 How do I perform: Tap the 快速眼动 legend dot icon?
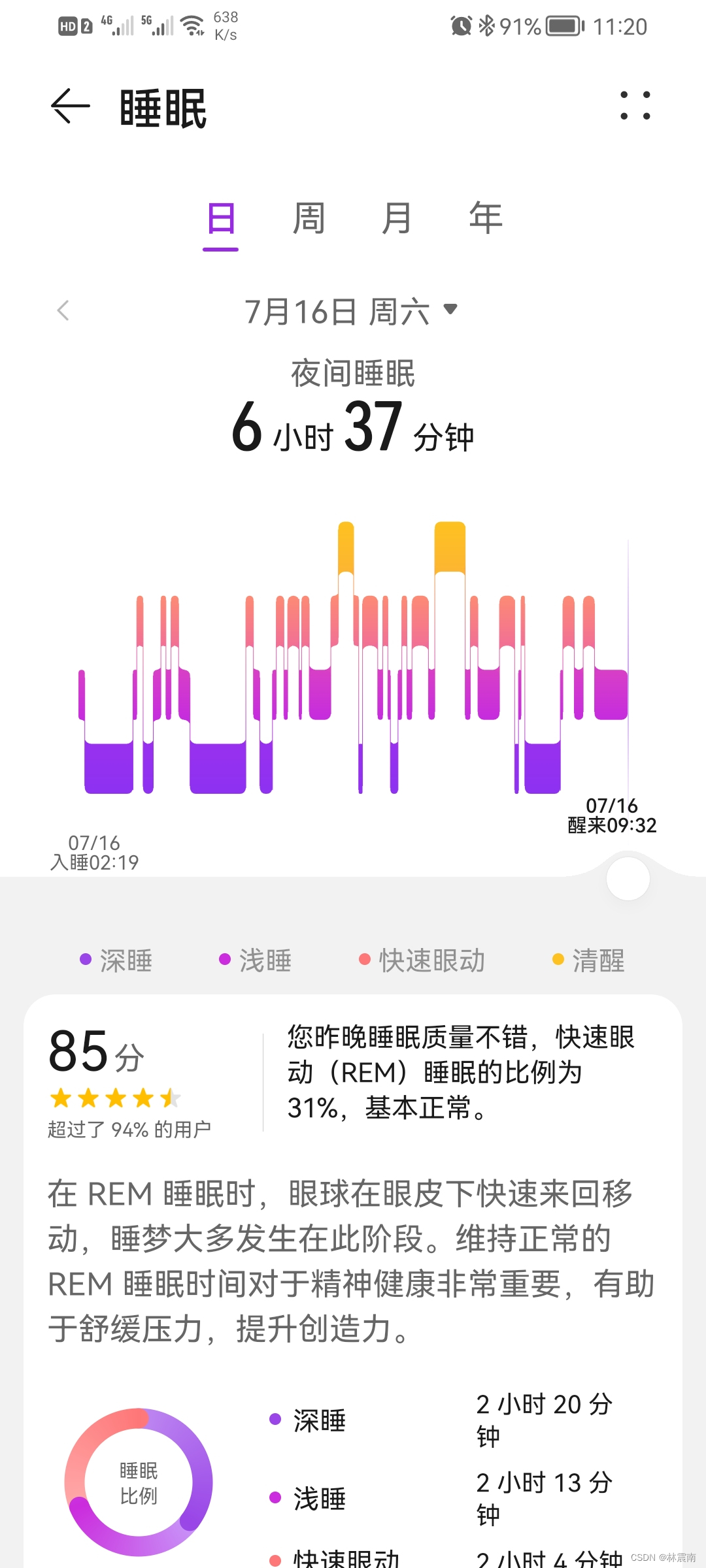point(364,959)
